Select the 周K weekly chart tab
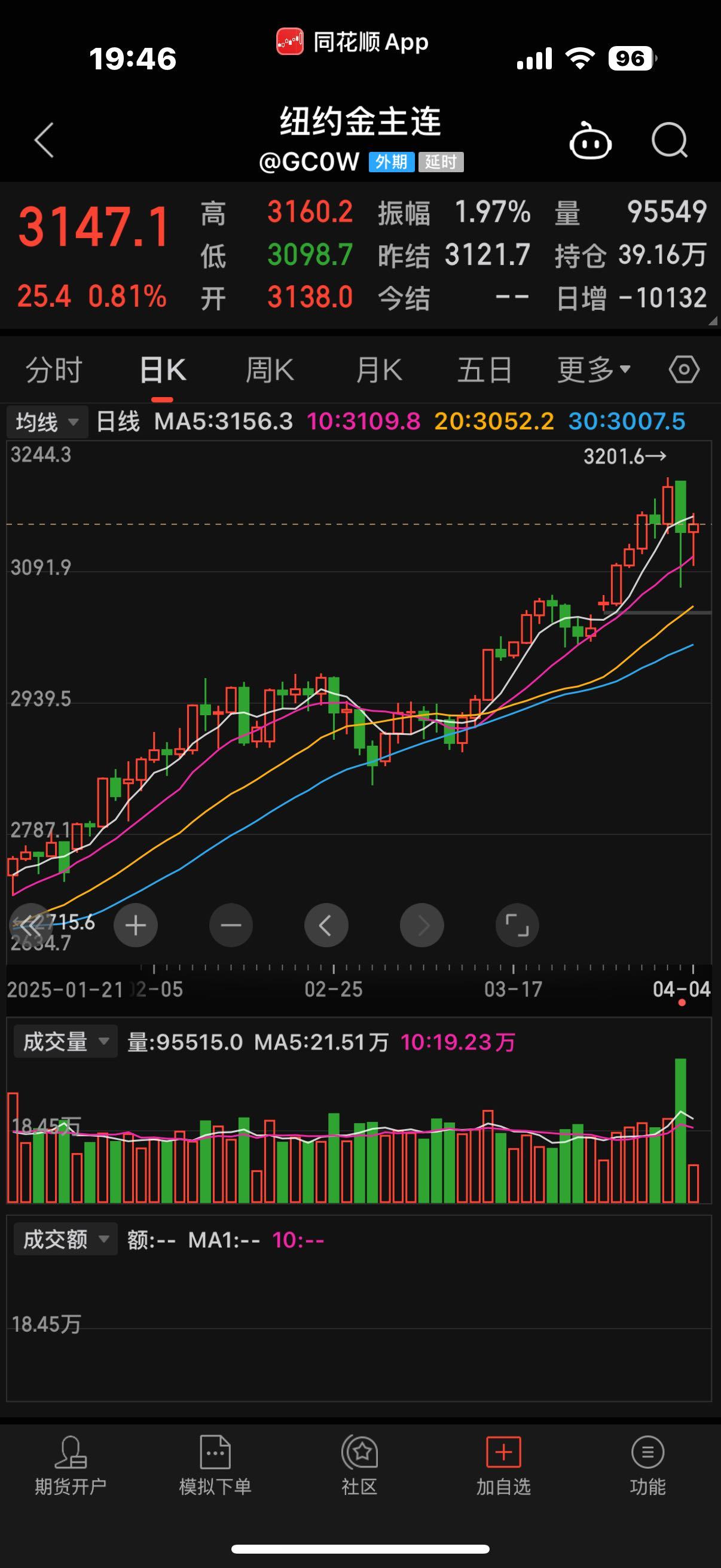 tap(270, 370)
